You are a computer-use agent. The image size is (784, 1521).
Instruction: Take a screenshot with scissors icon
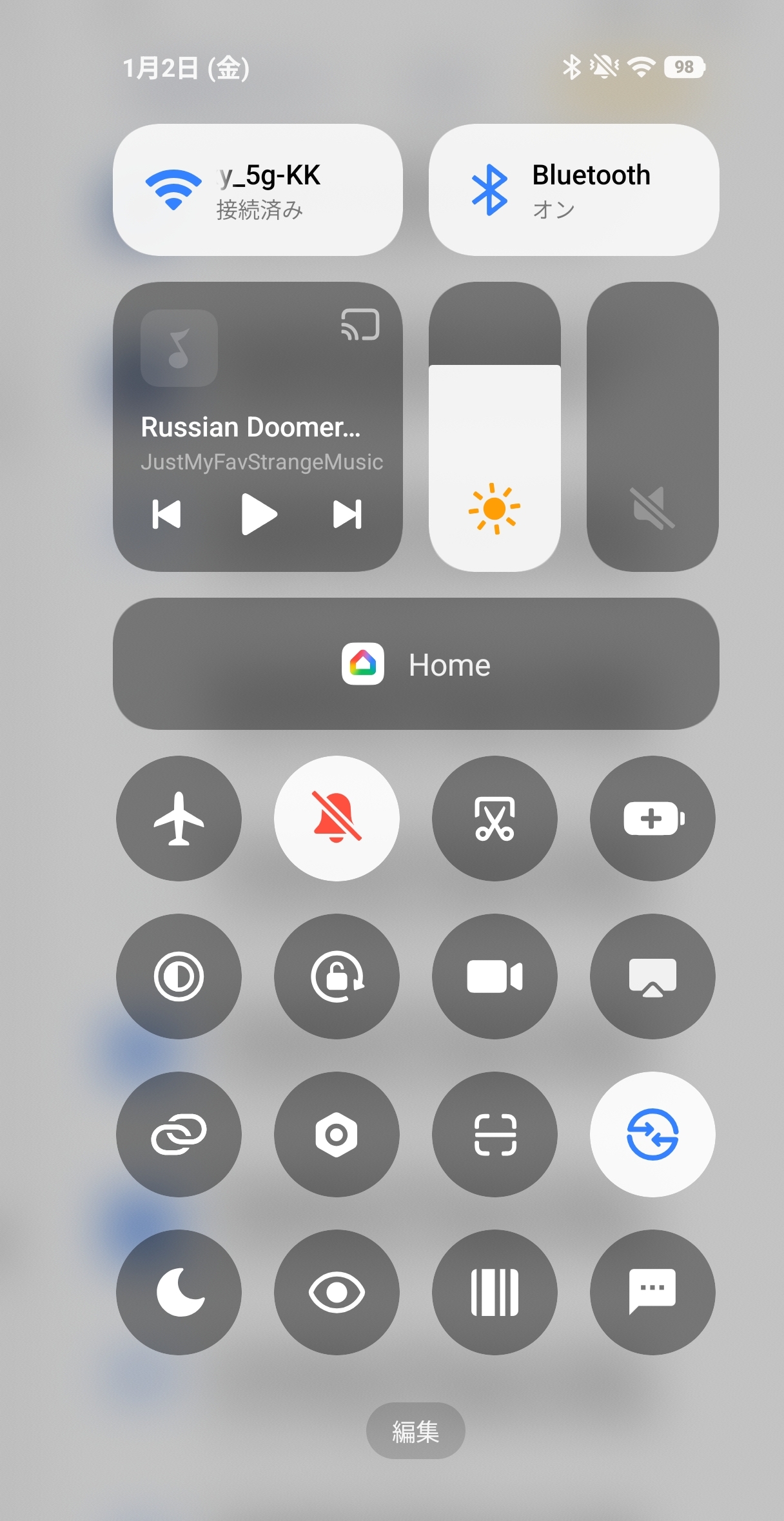click(x=495, y=818)
